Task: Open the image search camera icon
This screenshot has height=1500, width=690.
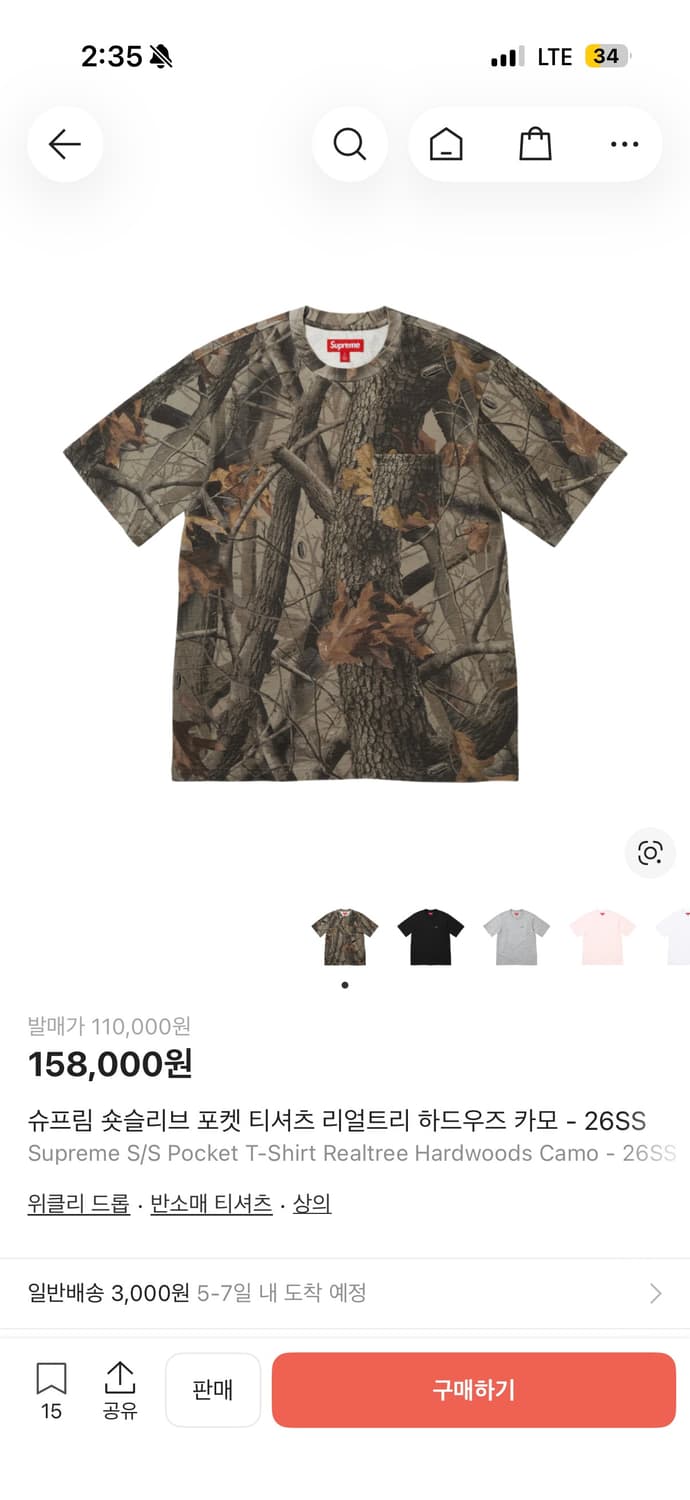Action: tap(650, 853)
